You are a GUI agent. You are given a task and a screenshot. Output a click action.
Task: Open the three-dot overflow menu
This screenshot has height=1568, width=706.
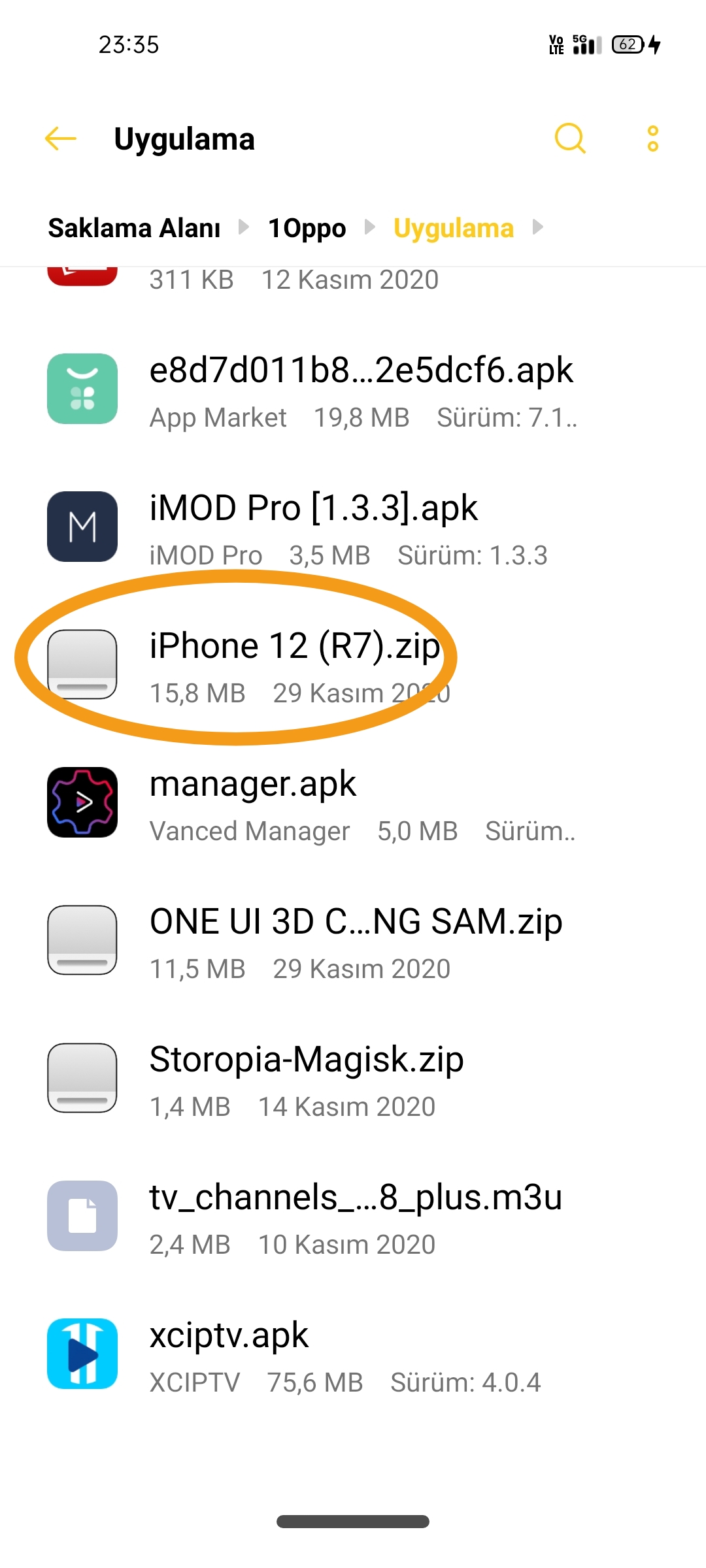[652, 139]
